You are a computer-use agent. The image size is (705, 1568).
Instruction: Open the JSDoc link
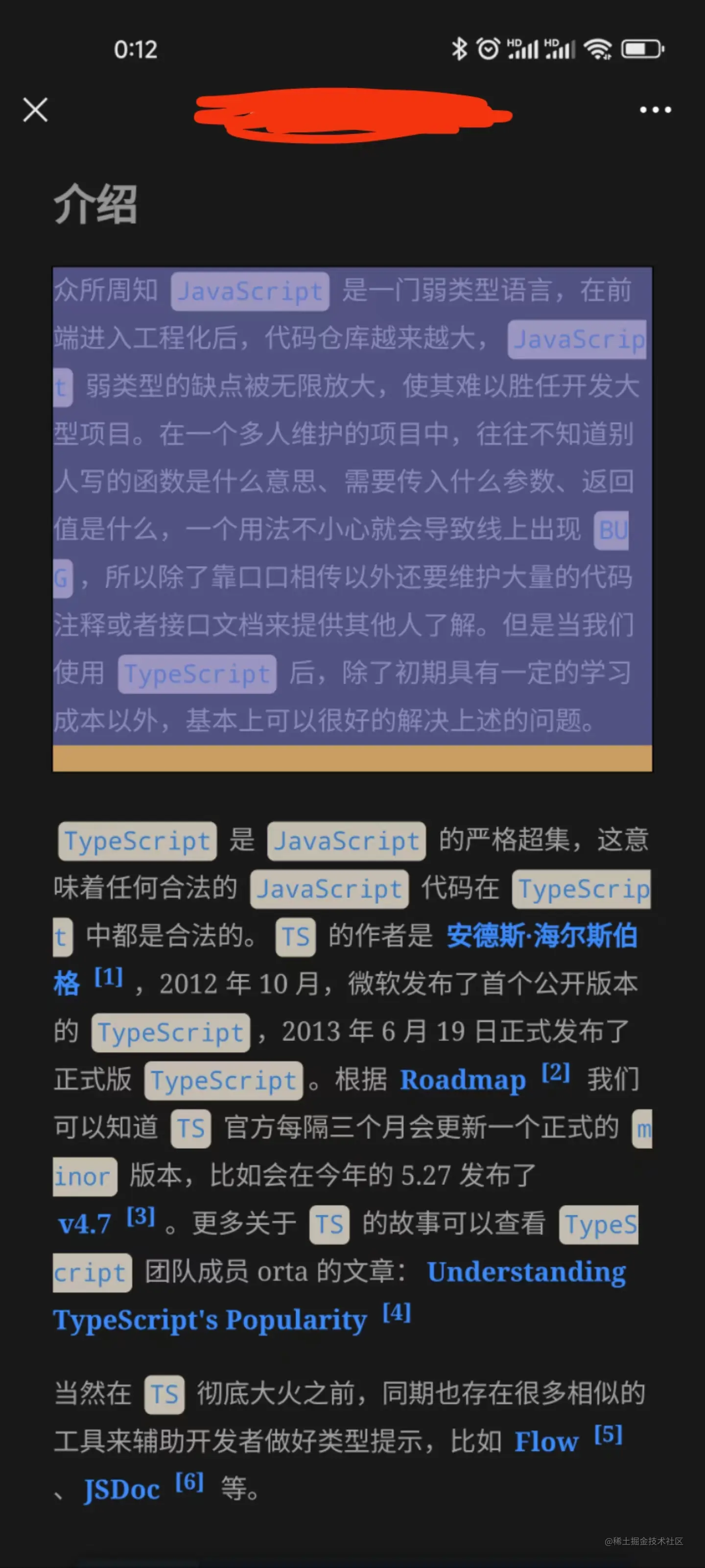tap(121, 1490)
